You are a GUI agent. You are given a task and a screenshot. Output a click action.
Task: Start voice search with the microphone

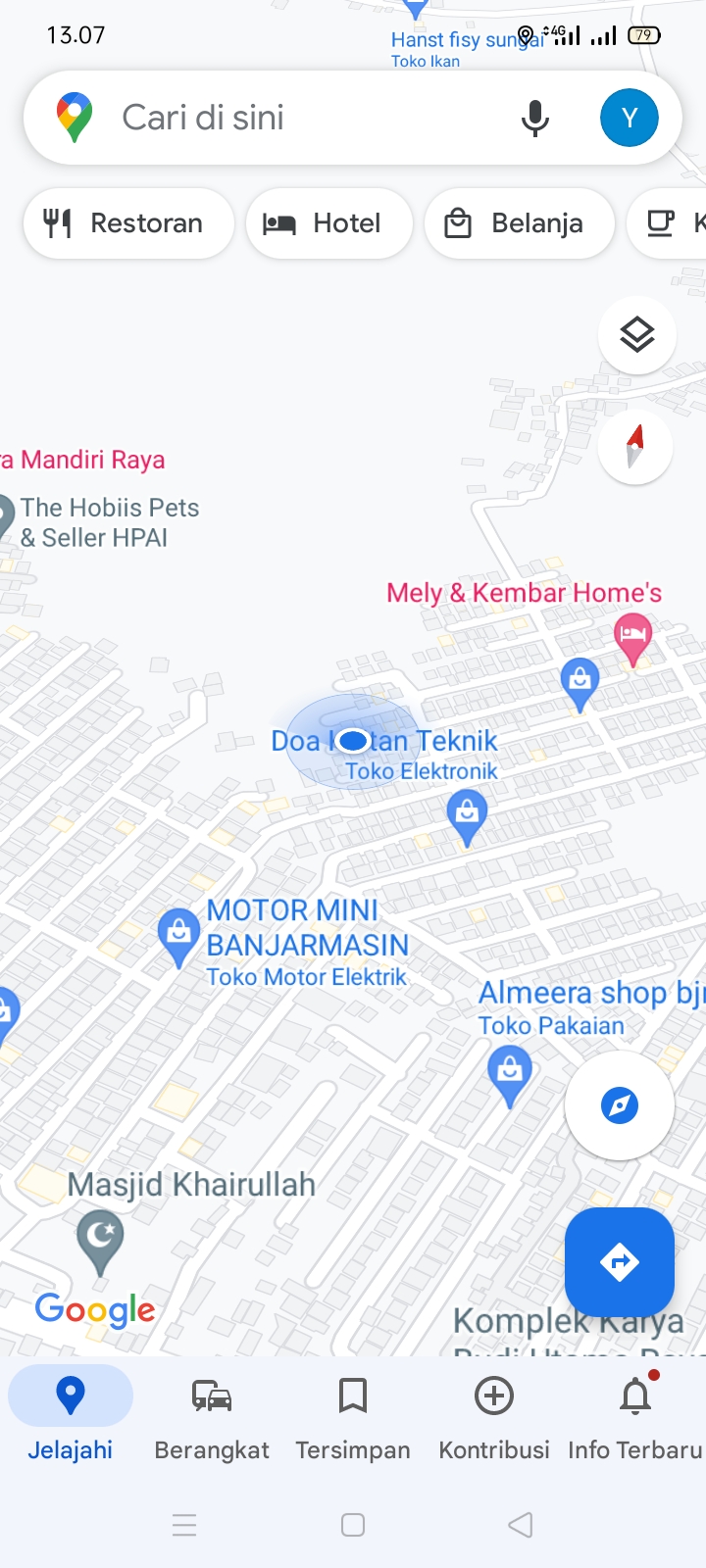(x=534, y=118)
